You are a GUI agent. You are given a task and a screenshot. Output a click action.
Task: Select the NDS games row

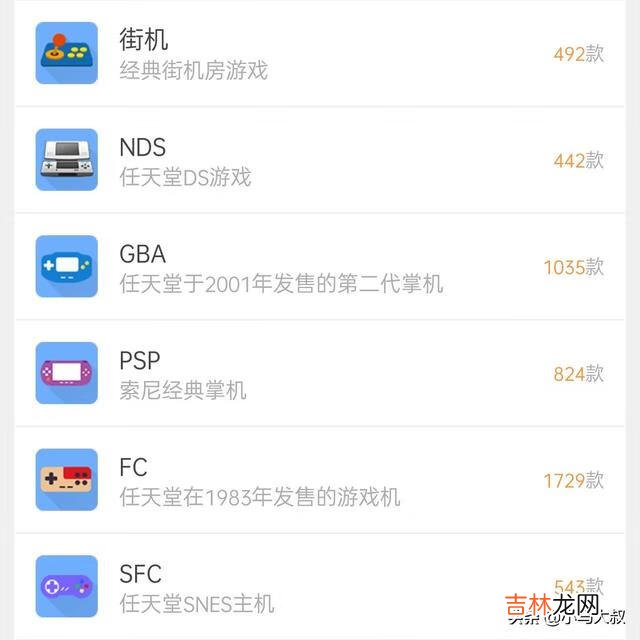pos(320,161)
